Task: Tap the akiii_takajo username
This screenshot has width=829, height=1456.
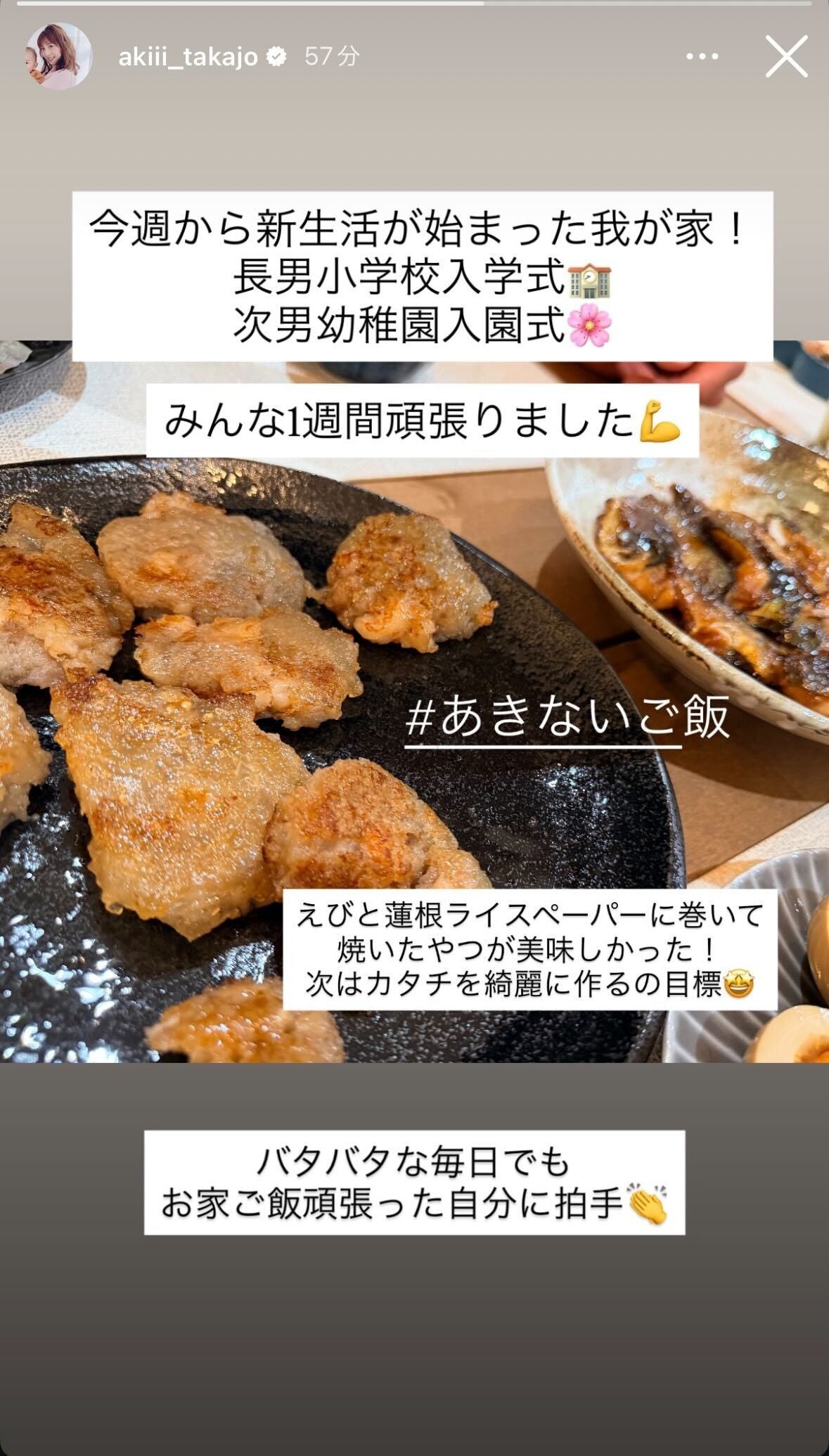Action: (x=188, y=56)
